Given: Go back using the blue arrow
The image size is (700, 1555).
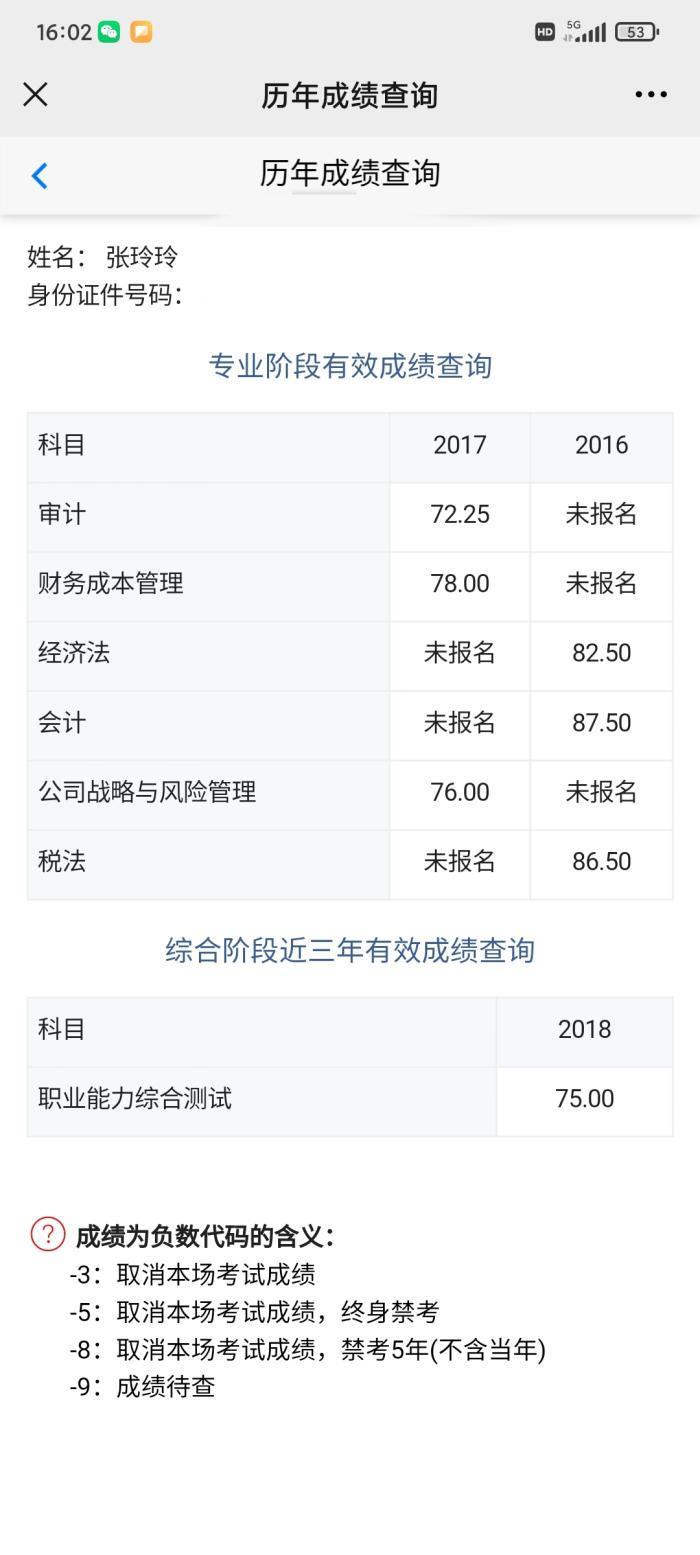Looking at the screenshot, I should point(39,176).
